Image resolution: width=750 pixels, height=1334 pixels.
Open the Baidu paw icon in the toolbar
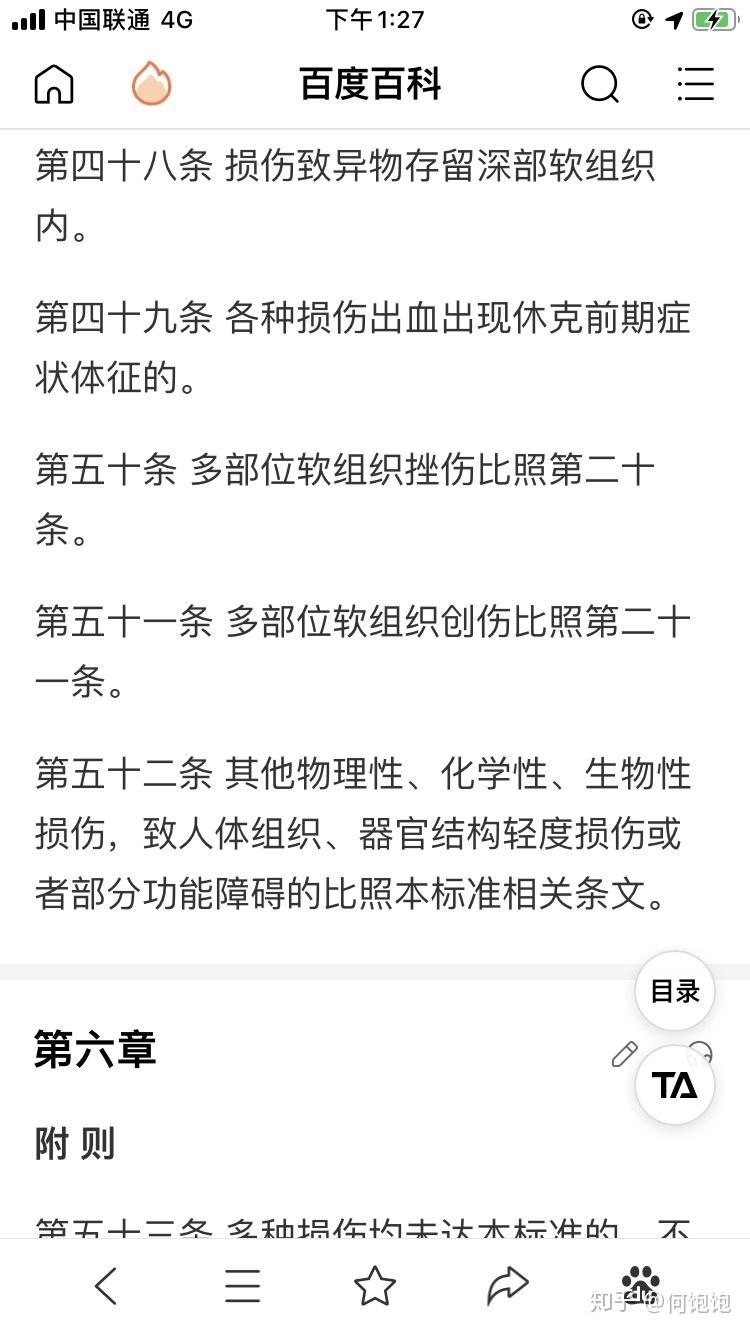pyautogui.click(x=641, y=1283)
